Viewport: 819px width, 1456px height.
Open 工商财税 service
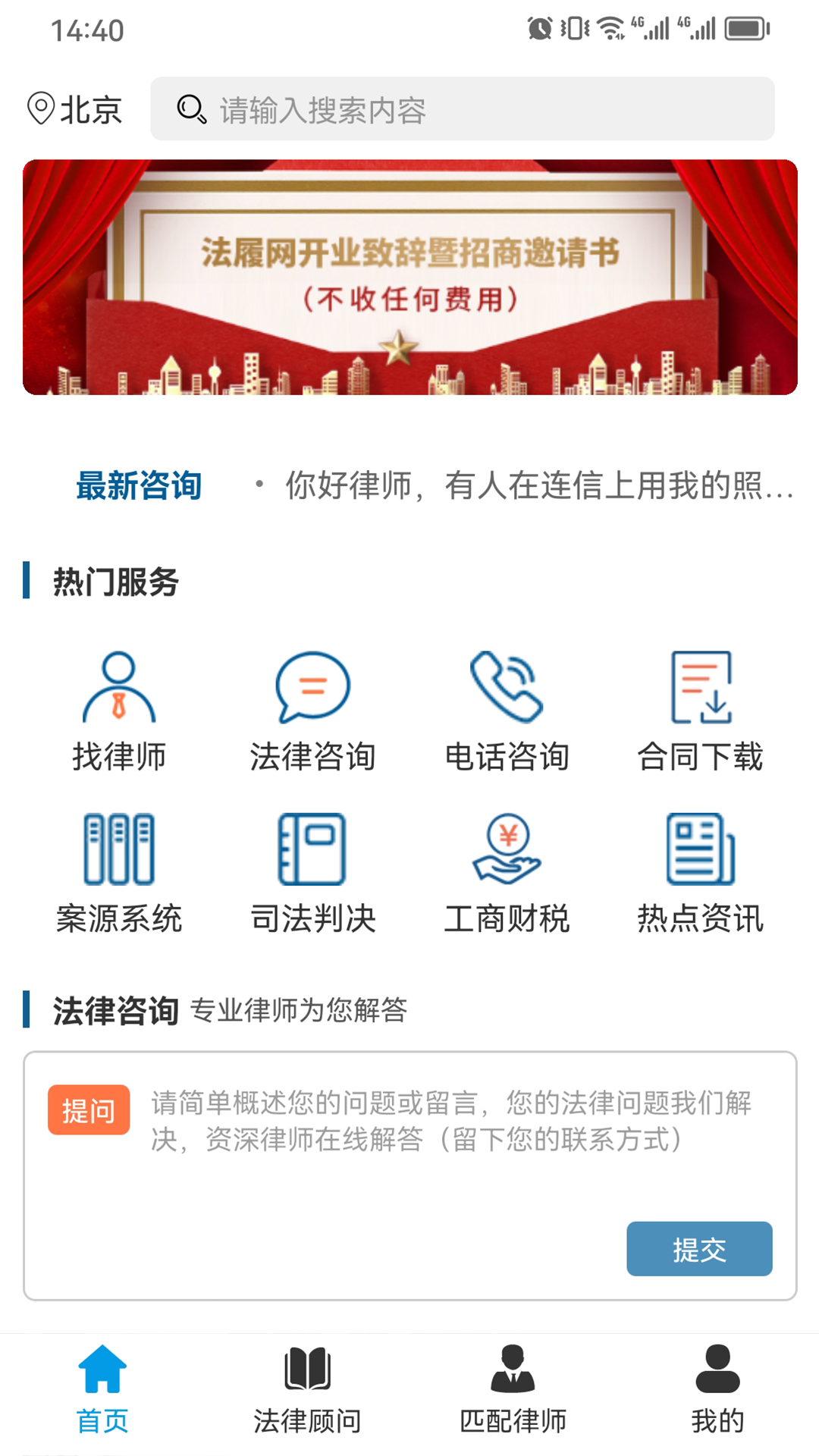point(507,873)
